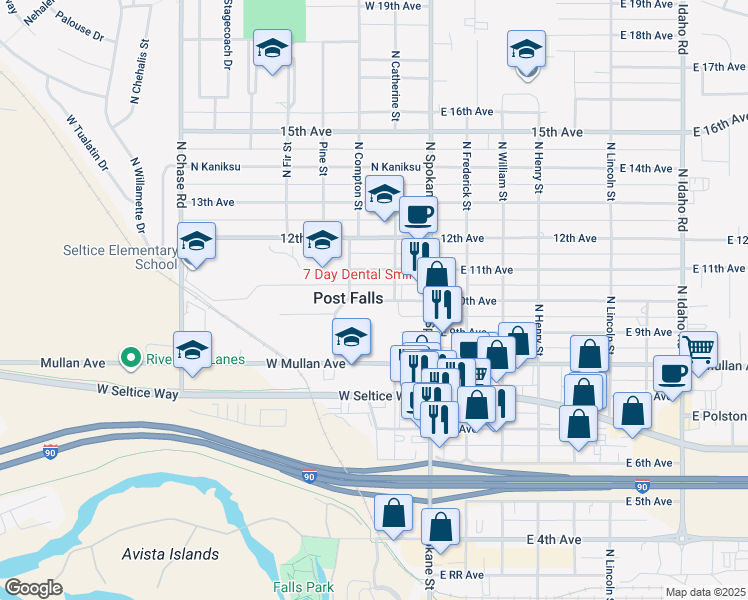The image size is (748, 600).
Task: Select the school marker near N Compton St and 13th Ave
Action: (x=384, y=195)
